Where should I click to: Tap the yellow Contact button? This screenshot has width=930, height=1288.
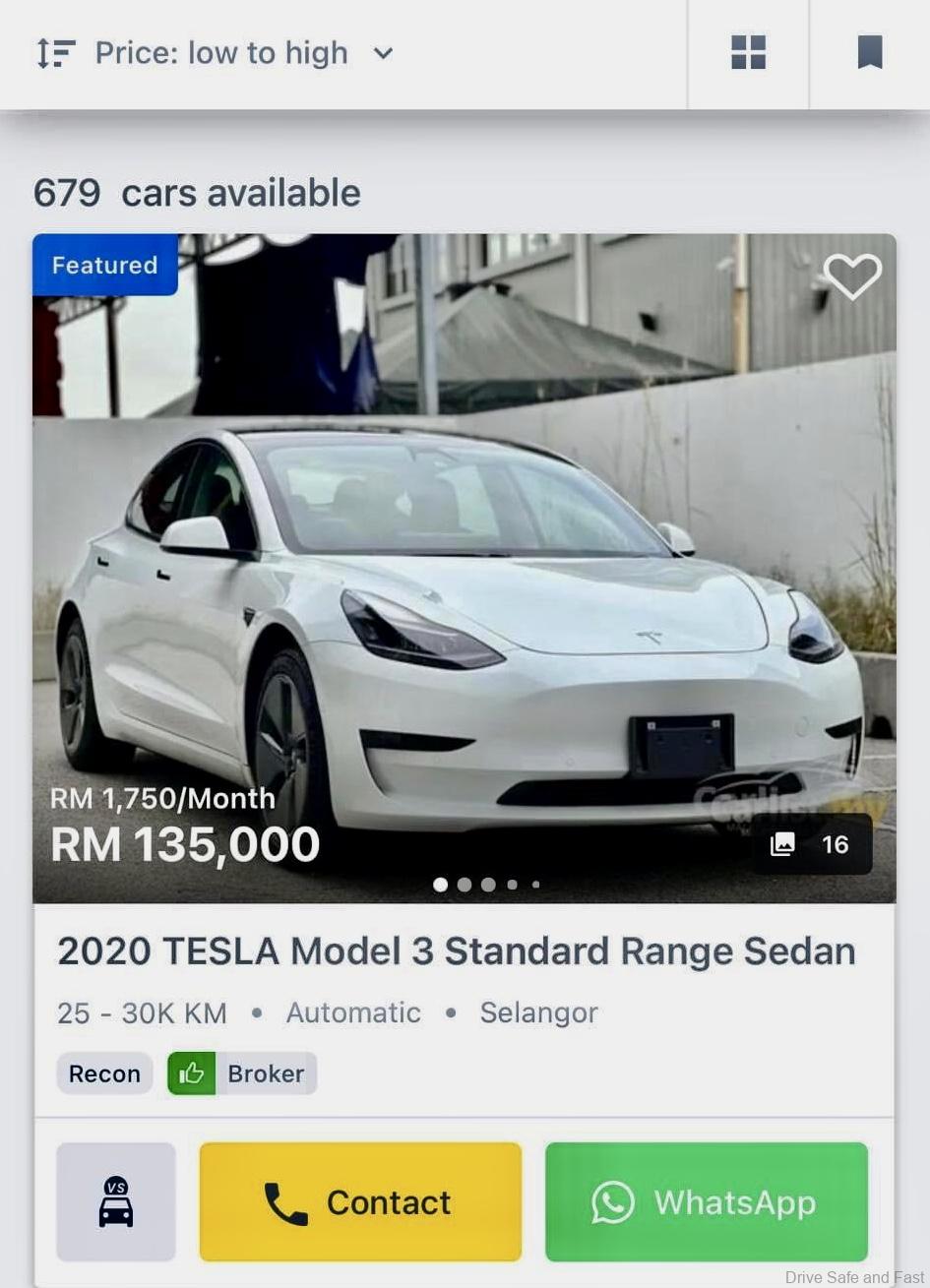coord(360,1201)
